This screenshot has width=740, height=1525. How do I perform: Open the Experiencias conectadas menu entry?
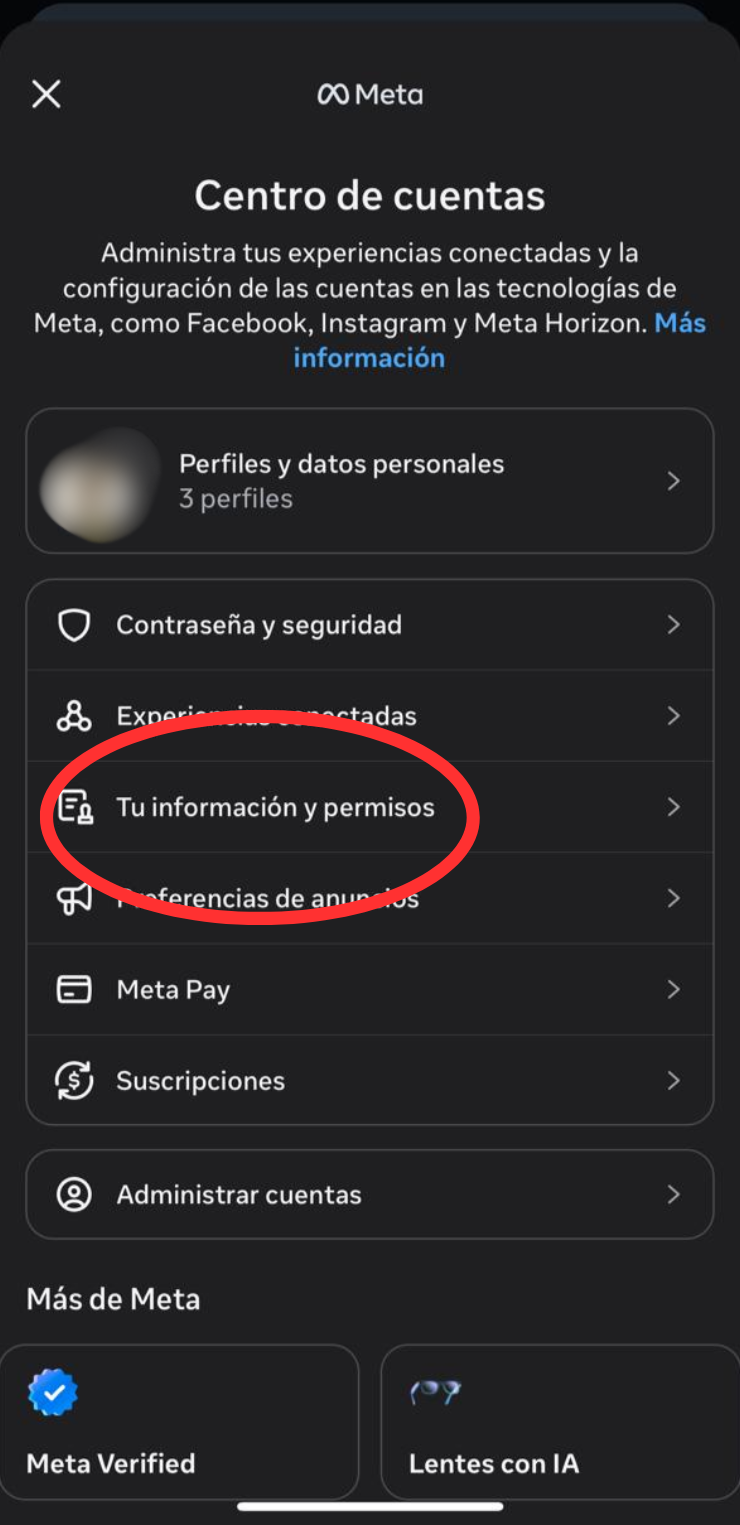pyautogui.click(x=369, y=716)
